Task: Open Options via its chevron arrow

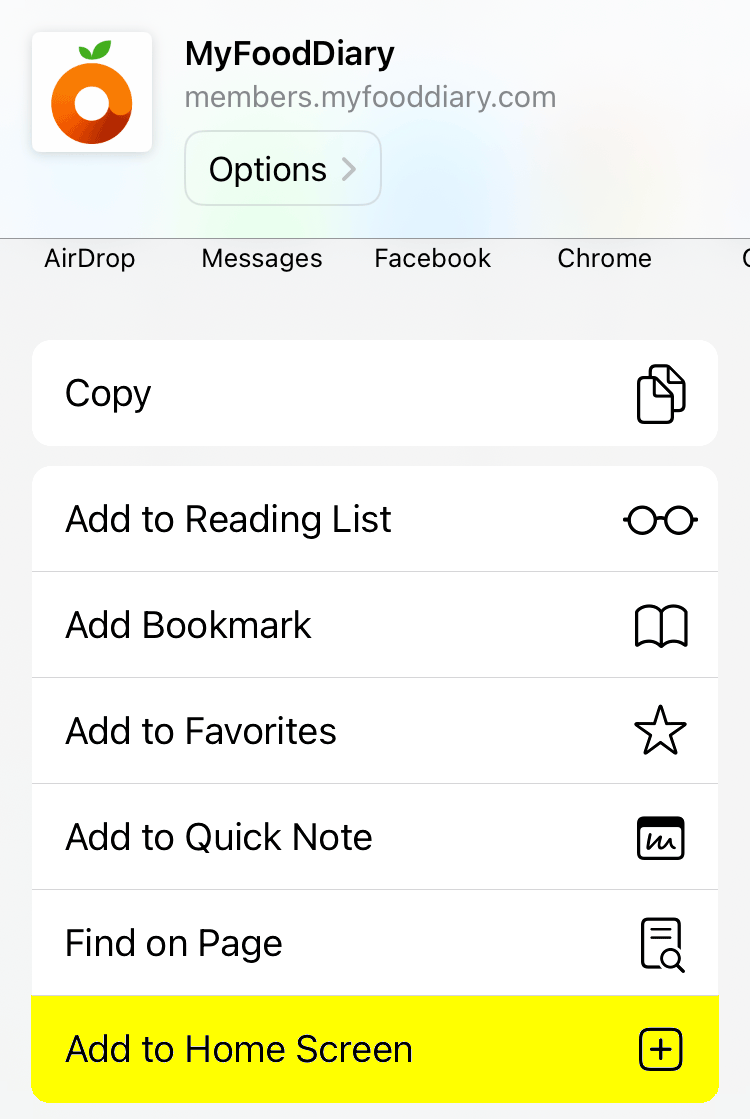Action: point(349,168)
